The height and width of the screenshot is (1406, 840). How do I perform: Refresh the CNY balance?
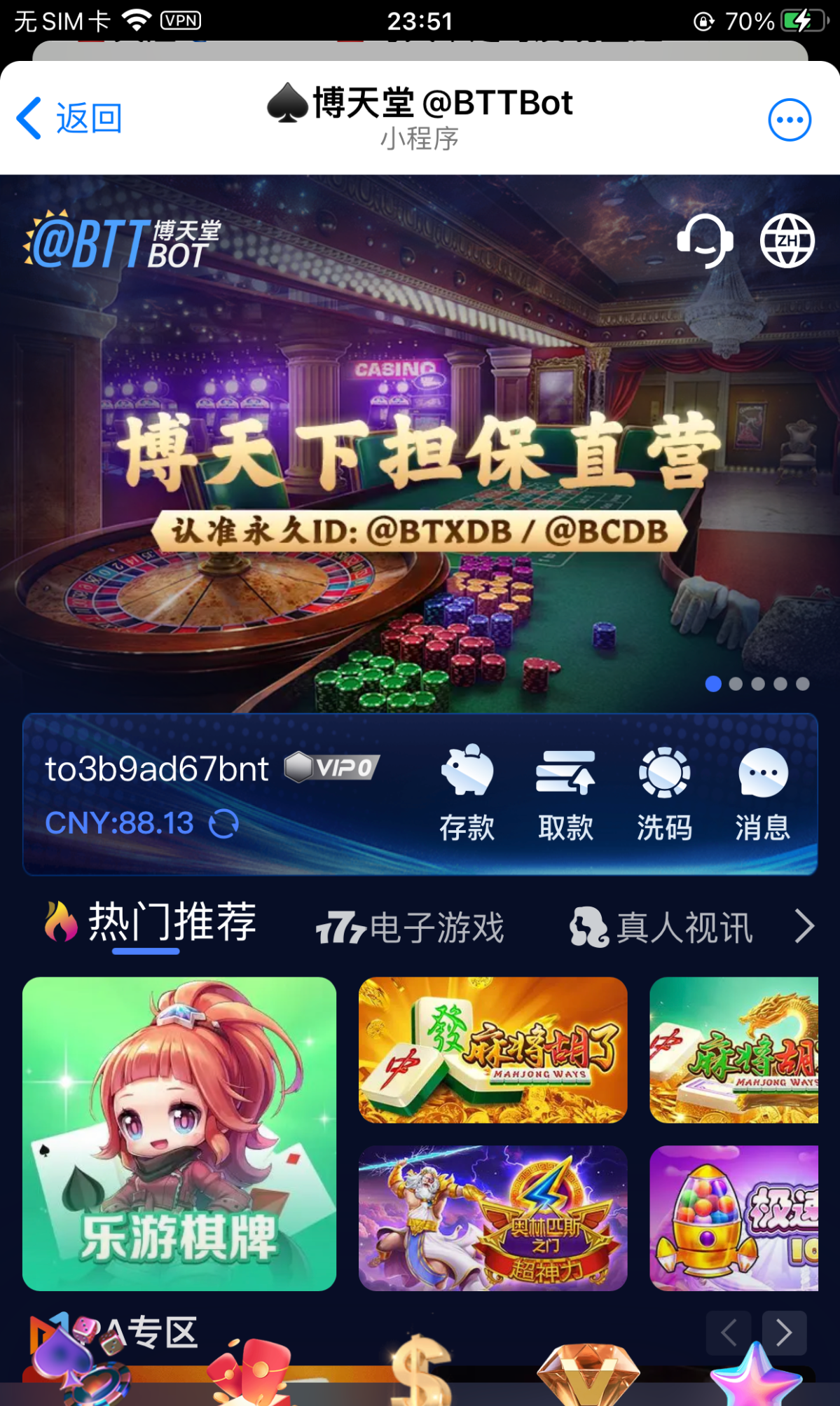224,824
